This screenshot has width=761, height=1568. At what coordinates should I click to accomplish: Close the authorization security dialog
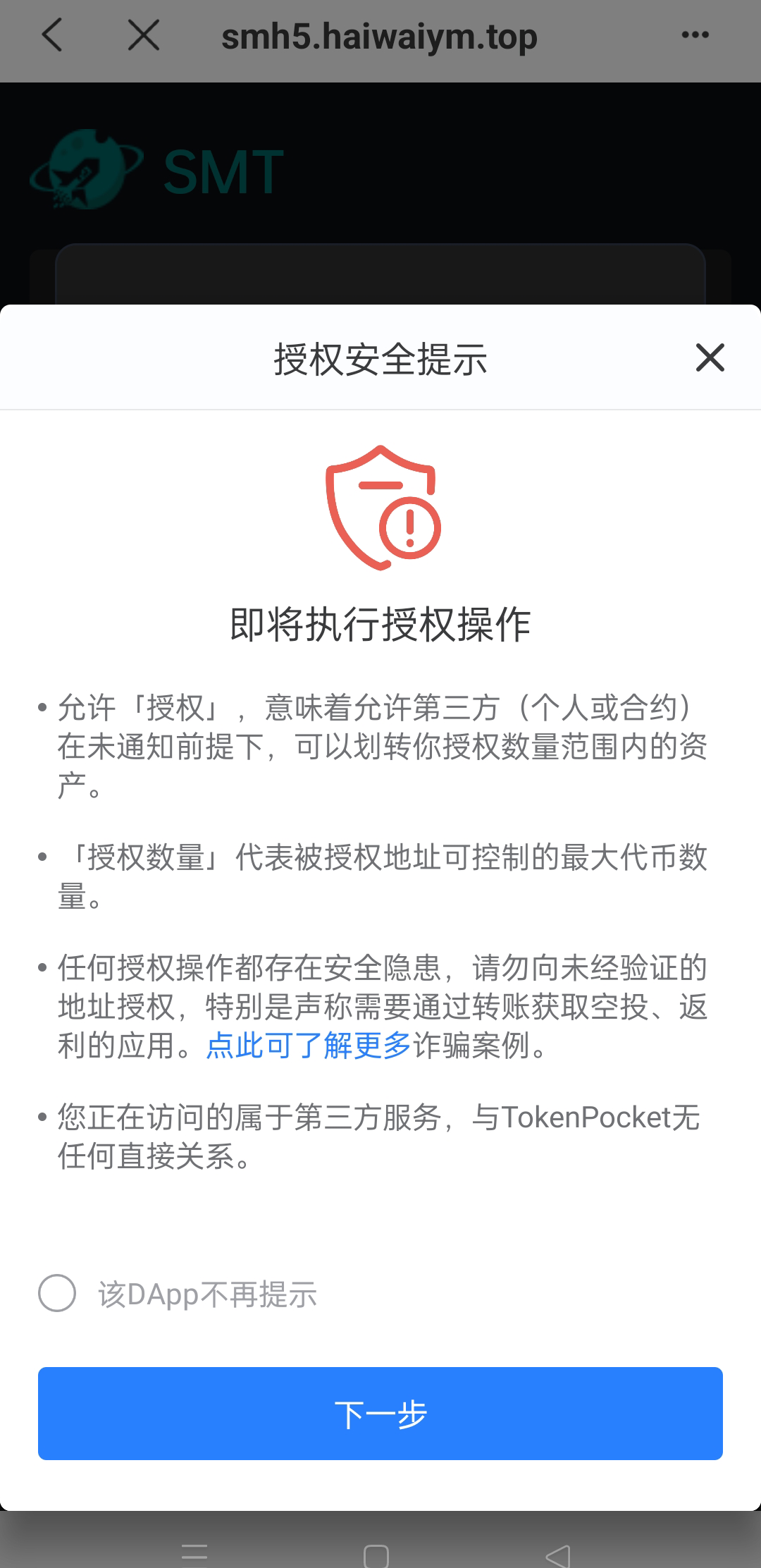point(710,357)
